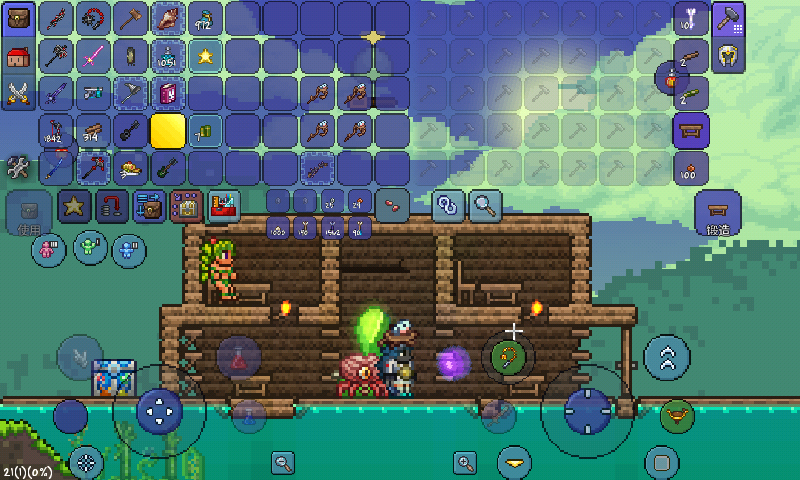
Task: Select the pink spell book slot
Action: click(x=168, y=93)
